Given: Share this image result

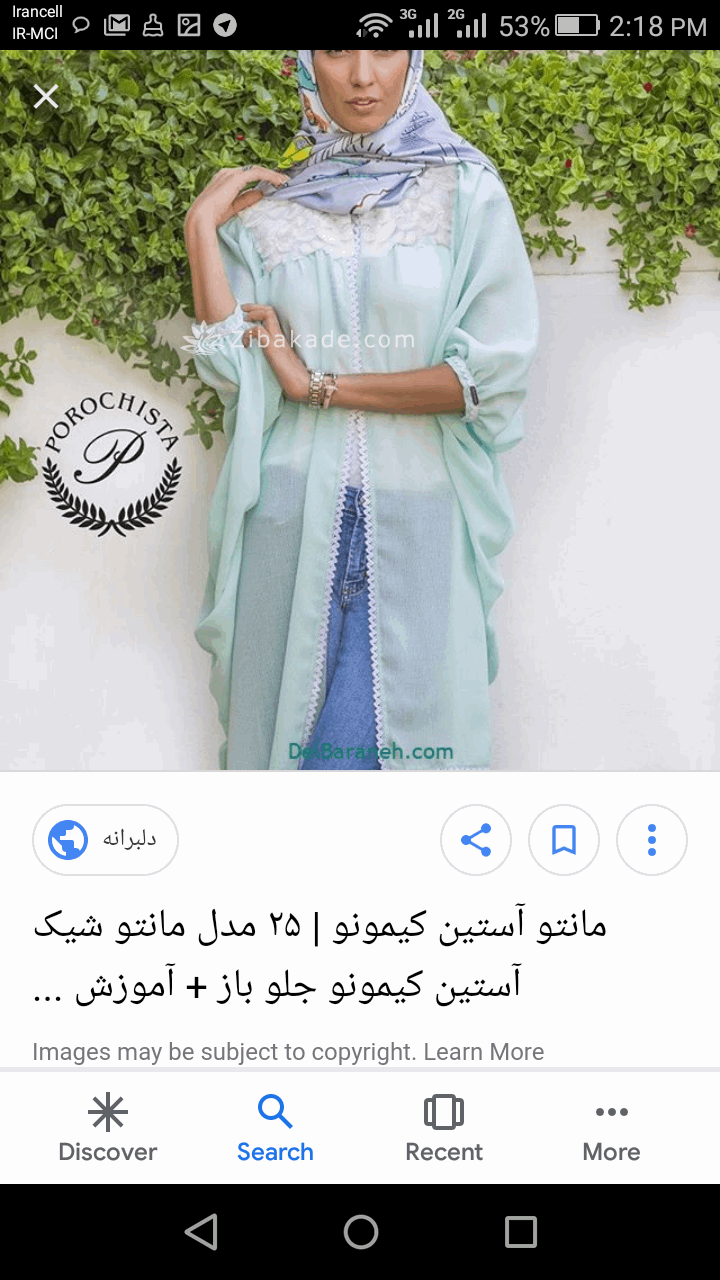Looking at the screenshot, I should (476, 840).
